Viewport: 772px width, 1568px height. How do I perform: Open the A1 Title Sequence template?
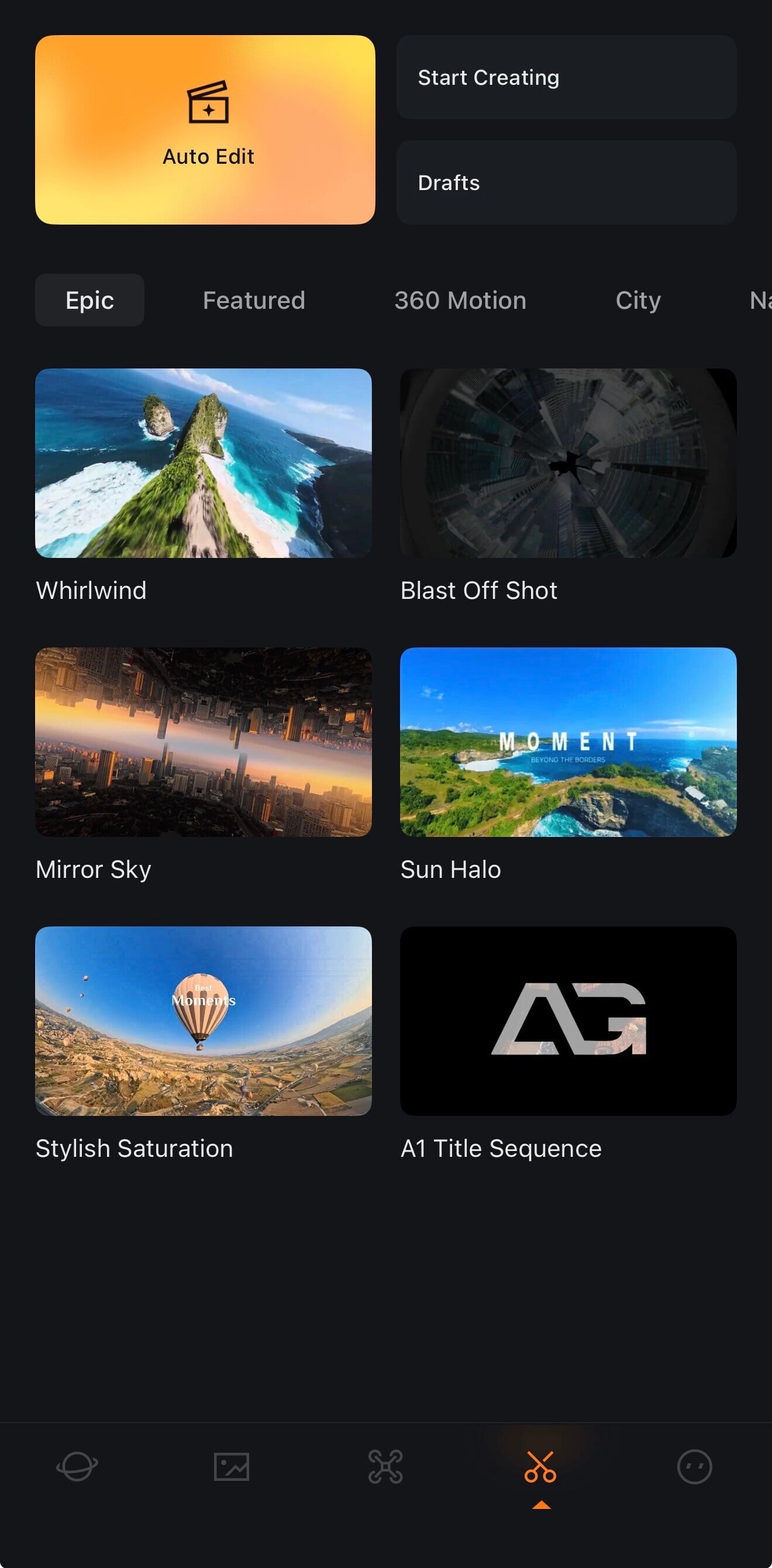click(x=568, y=1021)
